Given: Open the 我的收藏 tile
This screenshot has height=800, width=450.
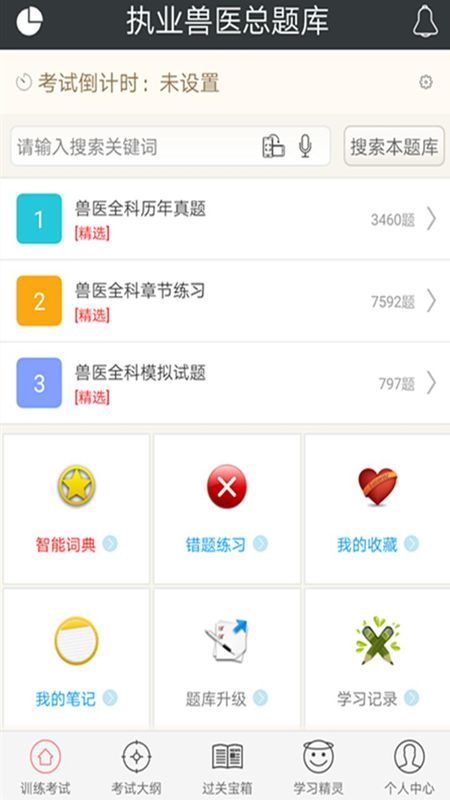Looking at the screenshot, I should coord(377,509).
